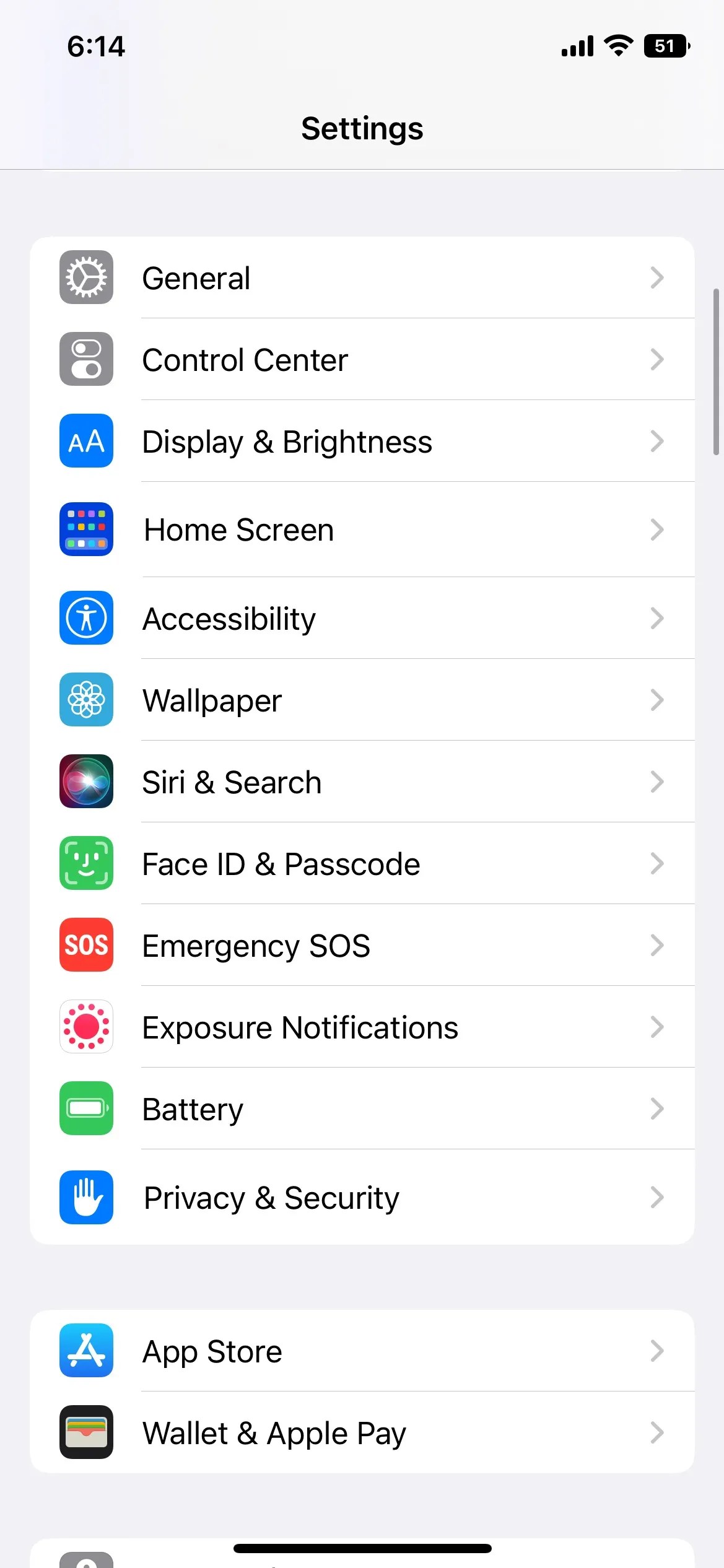Open Privacy & Security via hand icon

(x=86, y=1197)
